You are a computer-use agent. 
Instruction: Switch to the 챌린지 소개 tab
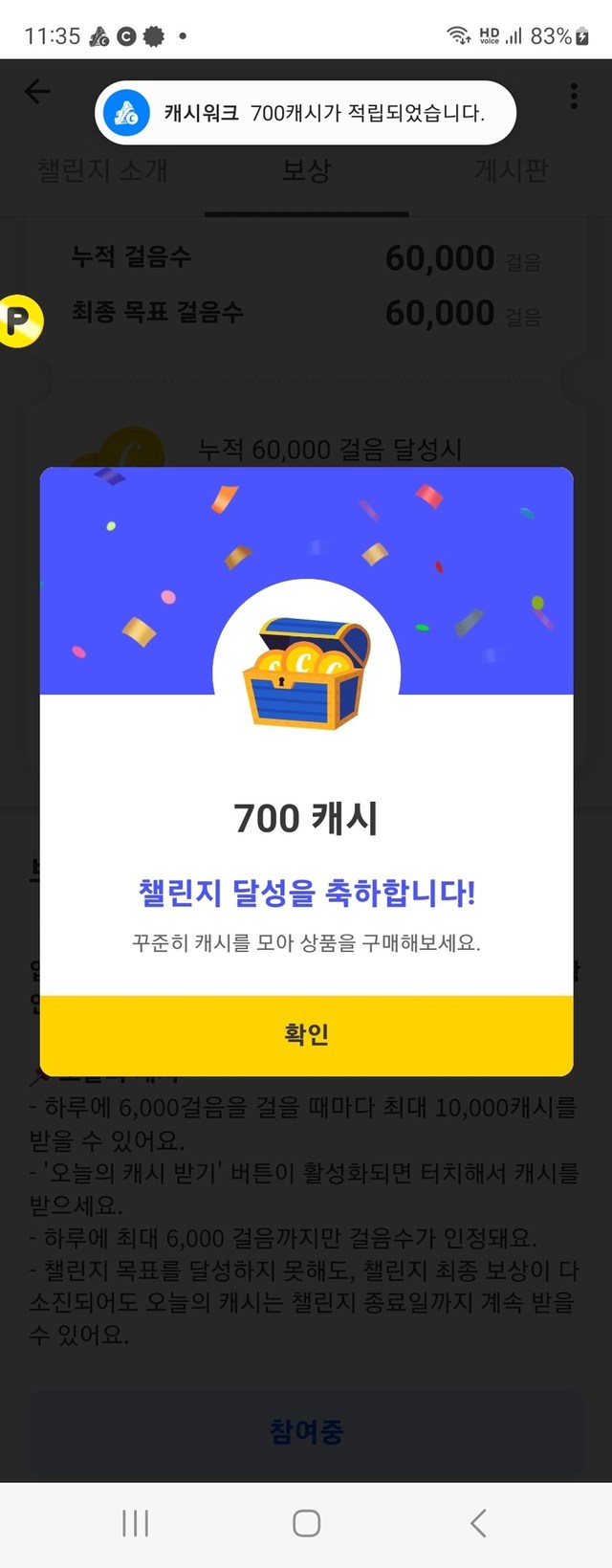coord(102,170)
